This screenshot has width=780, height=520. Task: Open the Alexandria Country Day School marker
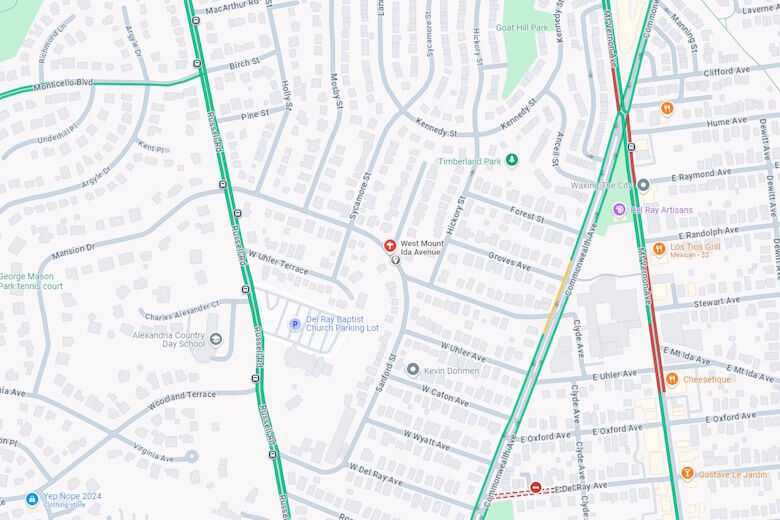point(216,339)
